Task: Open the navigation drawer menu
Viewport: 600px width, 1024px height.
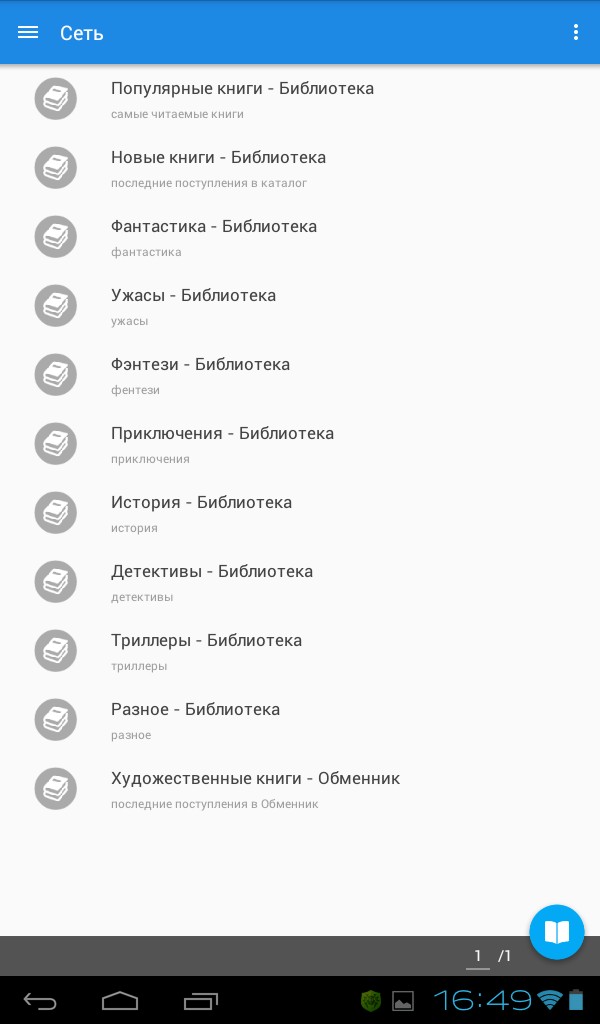Action: coord(28,33)
